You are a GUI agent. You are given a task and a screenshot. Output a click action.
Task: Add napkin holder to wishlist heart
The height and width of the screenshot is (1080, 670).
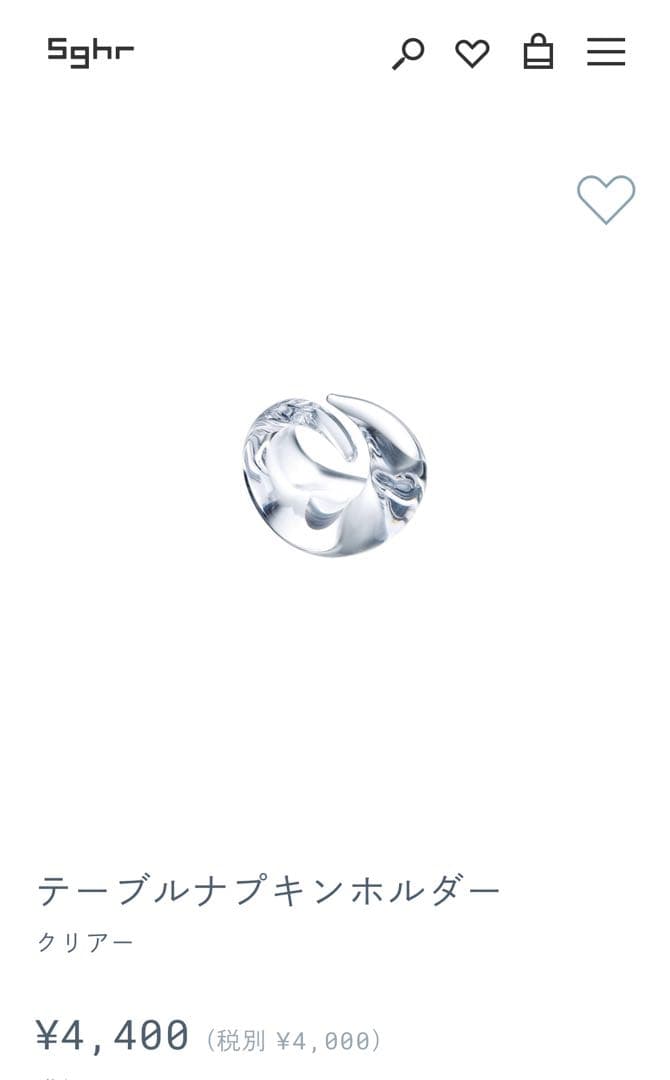click(606, 199)
